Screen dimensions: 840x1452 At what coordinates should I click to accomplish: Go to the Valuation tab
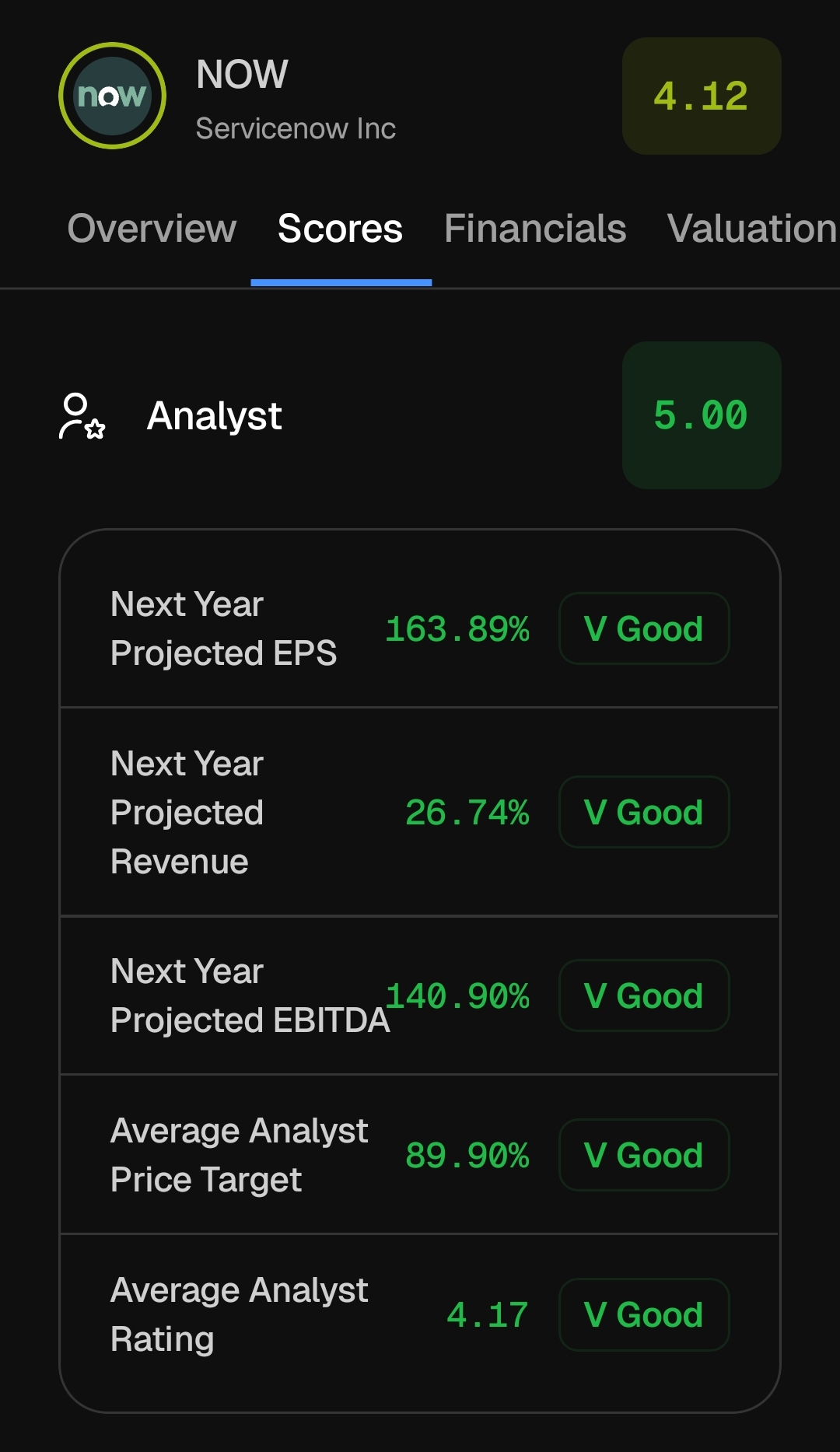coord(753,229)
